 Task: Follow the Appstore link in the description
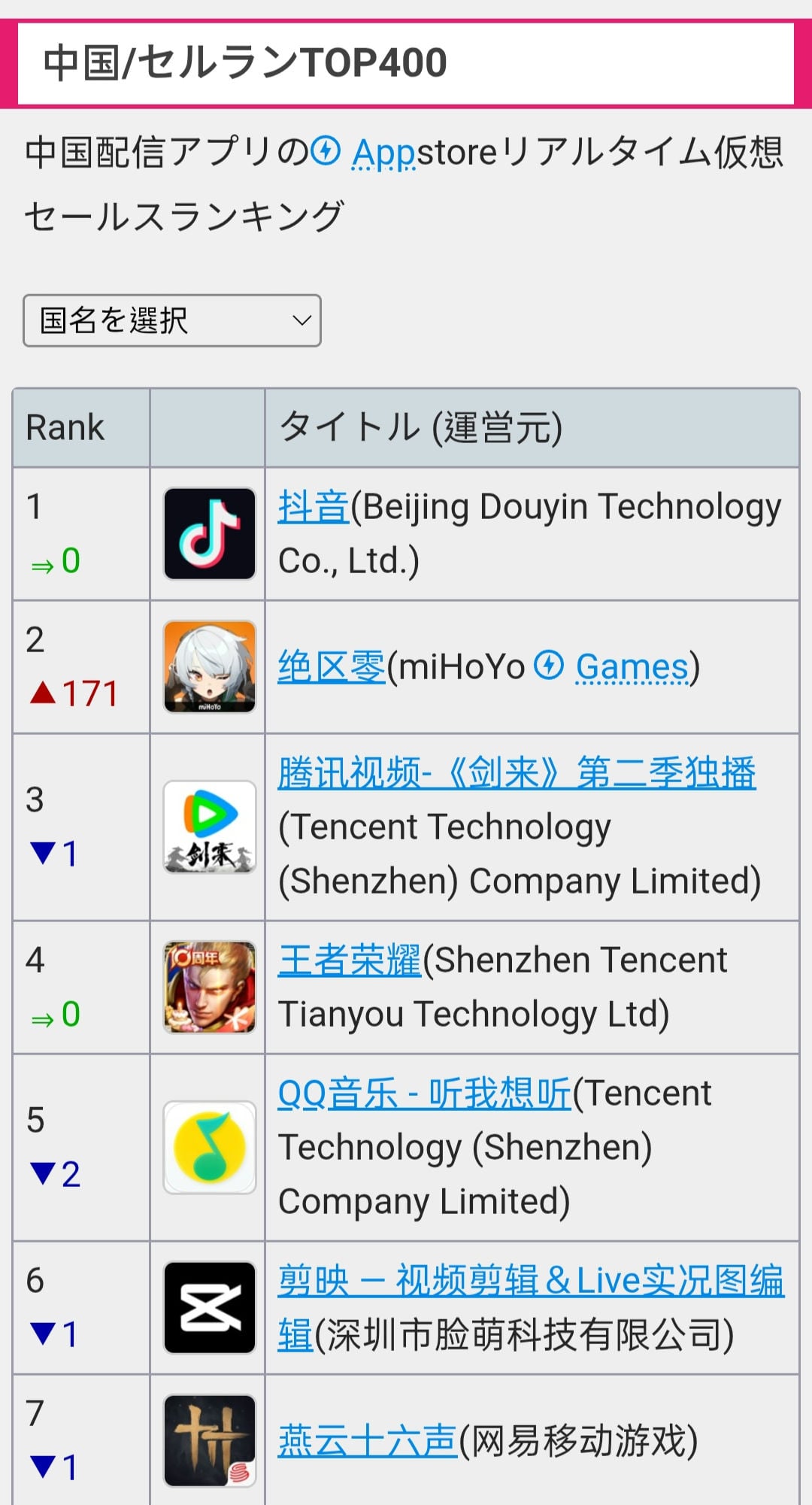click(383, 153)
